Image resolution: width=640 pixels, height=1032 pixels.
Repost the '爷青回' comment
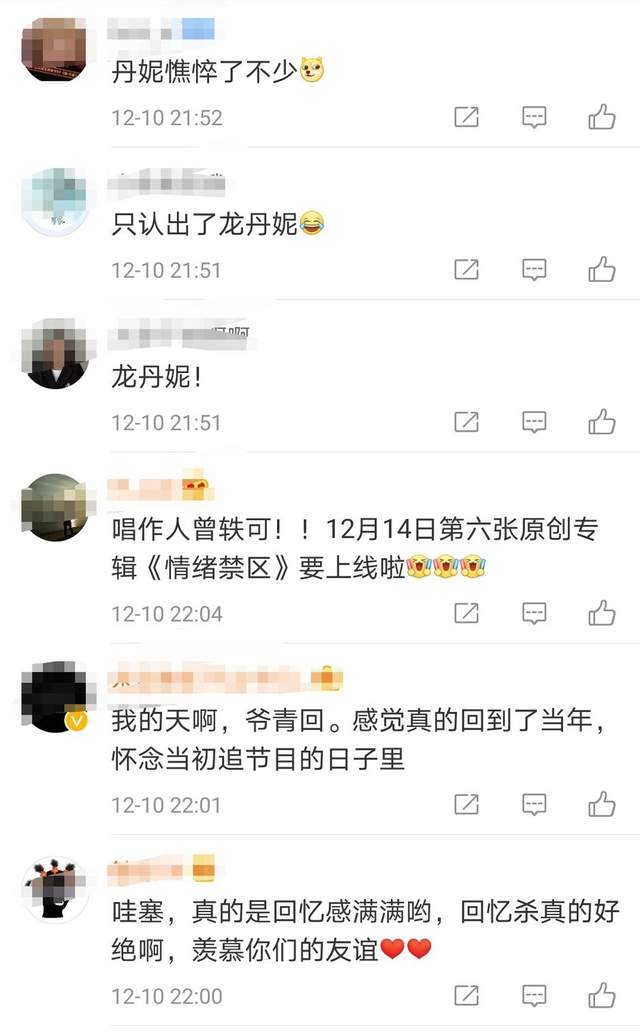tap(466, 804)
